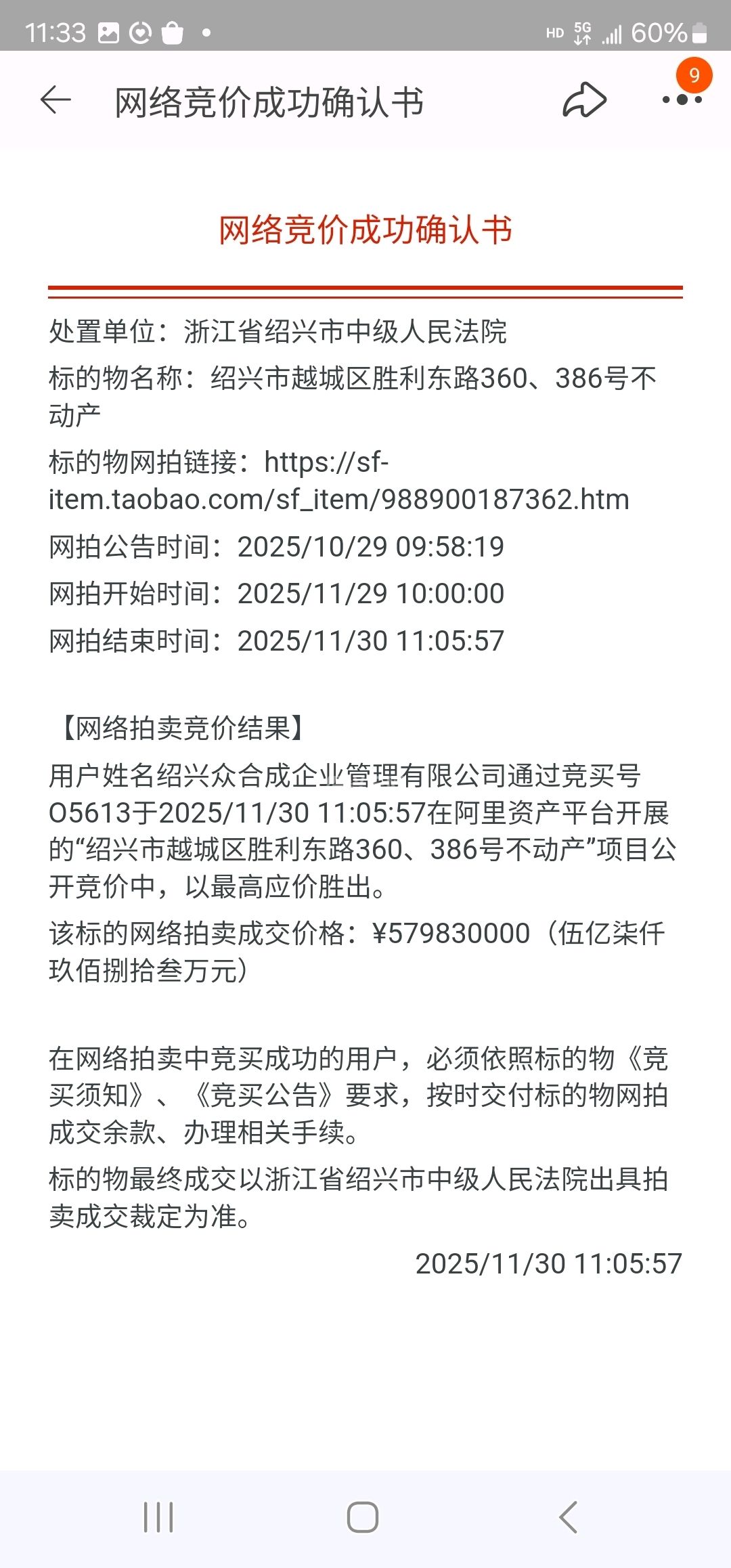Screen dimensions: 731x1568
Task: Open recent apps from the navigation bar
Action: pos(158,1517)
